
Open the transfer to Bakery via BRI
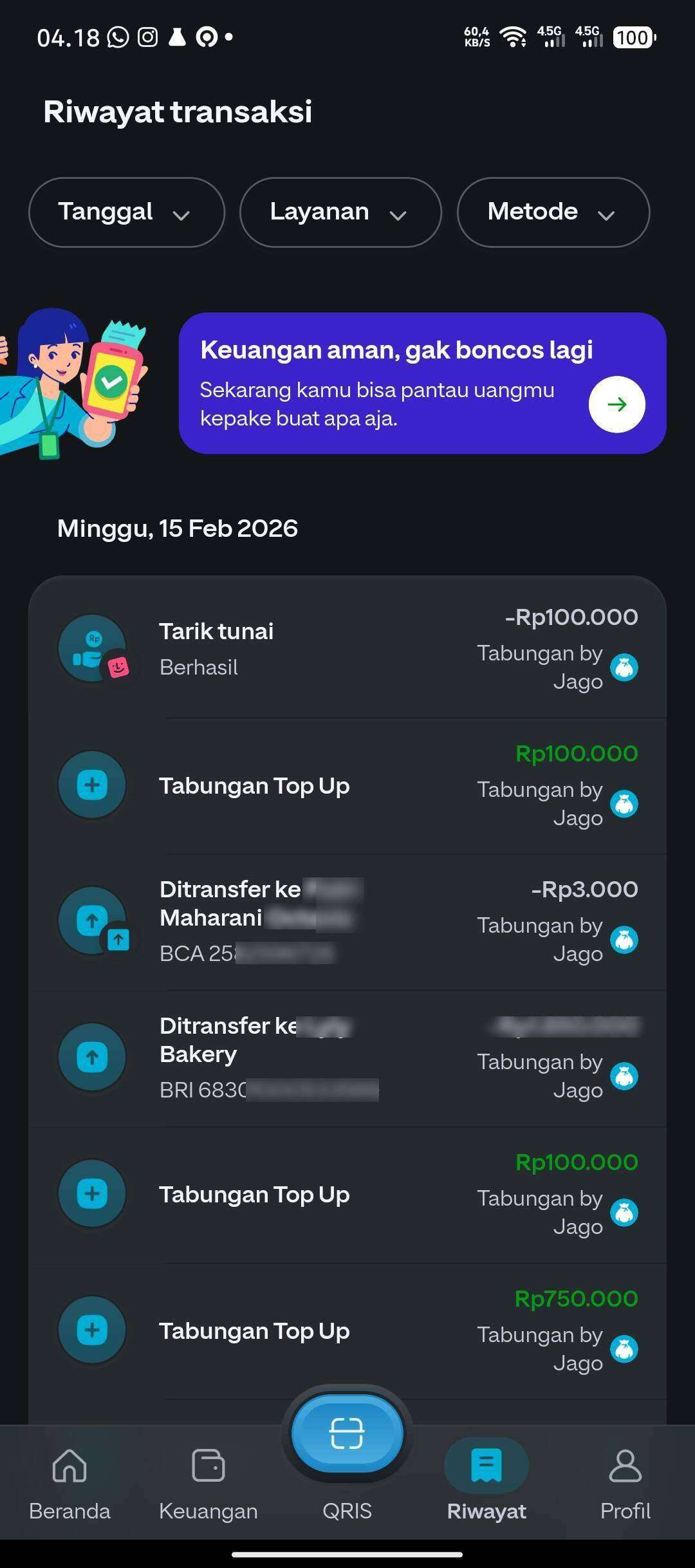click(x=347, y=1057)
